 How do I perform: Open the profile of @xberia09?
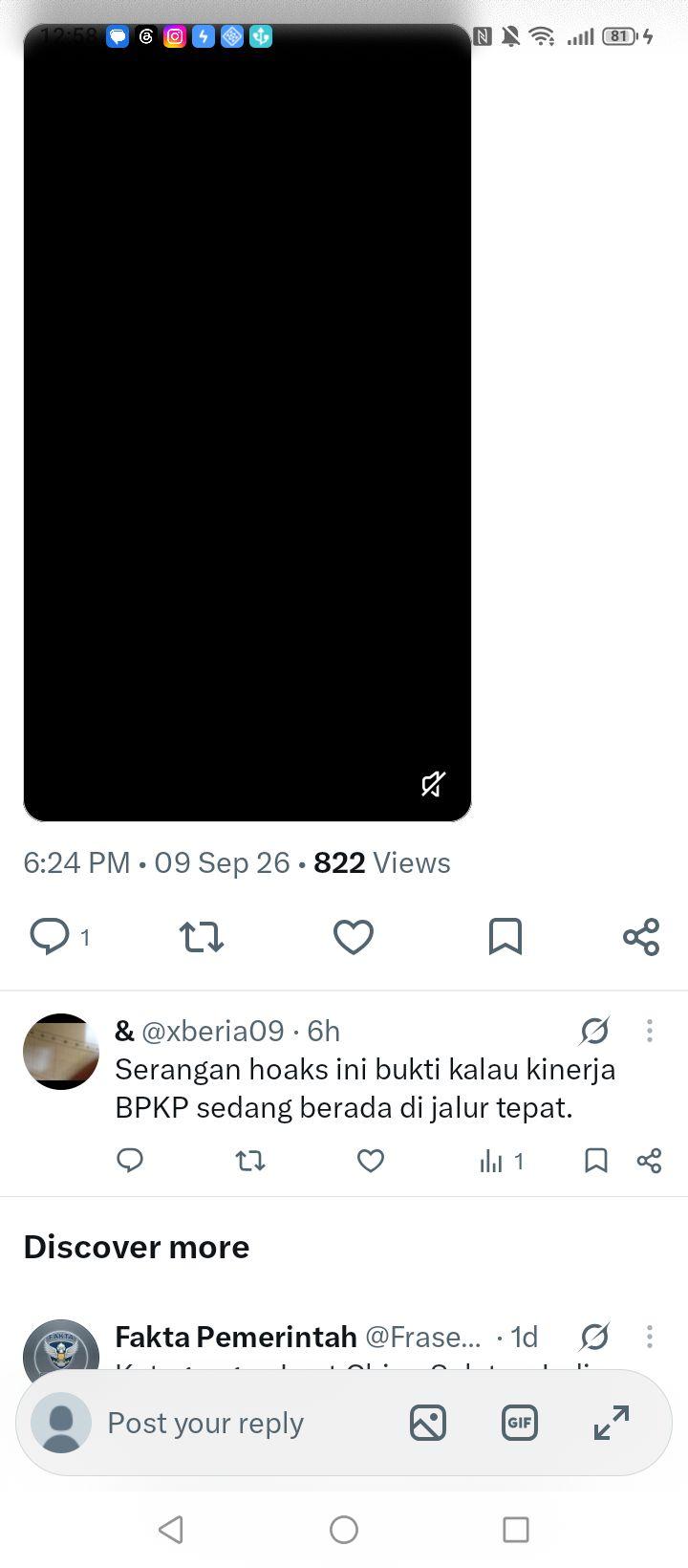(61, 1052)
